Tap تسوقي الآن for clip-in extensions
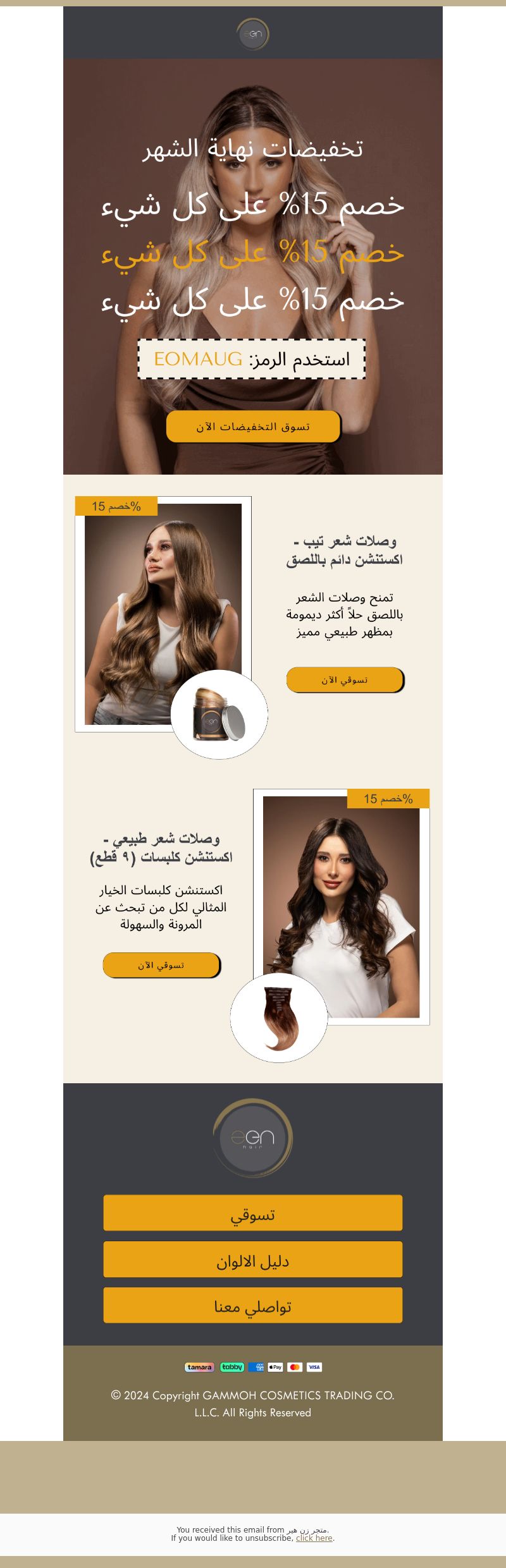 [x=161, y=965]
